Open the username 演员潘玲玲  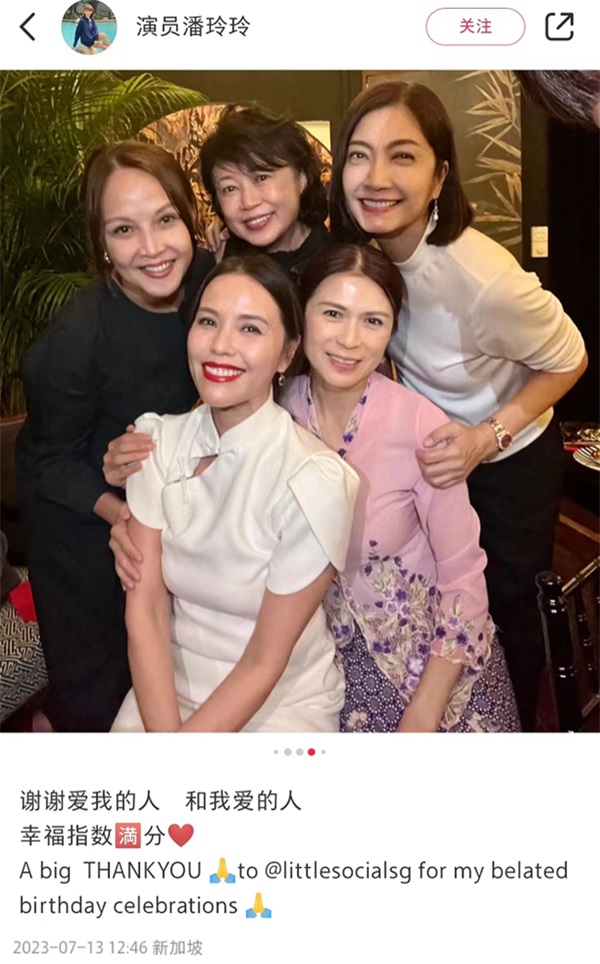(193, 27)
